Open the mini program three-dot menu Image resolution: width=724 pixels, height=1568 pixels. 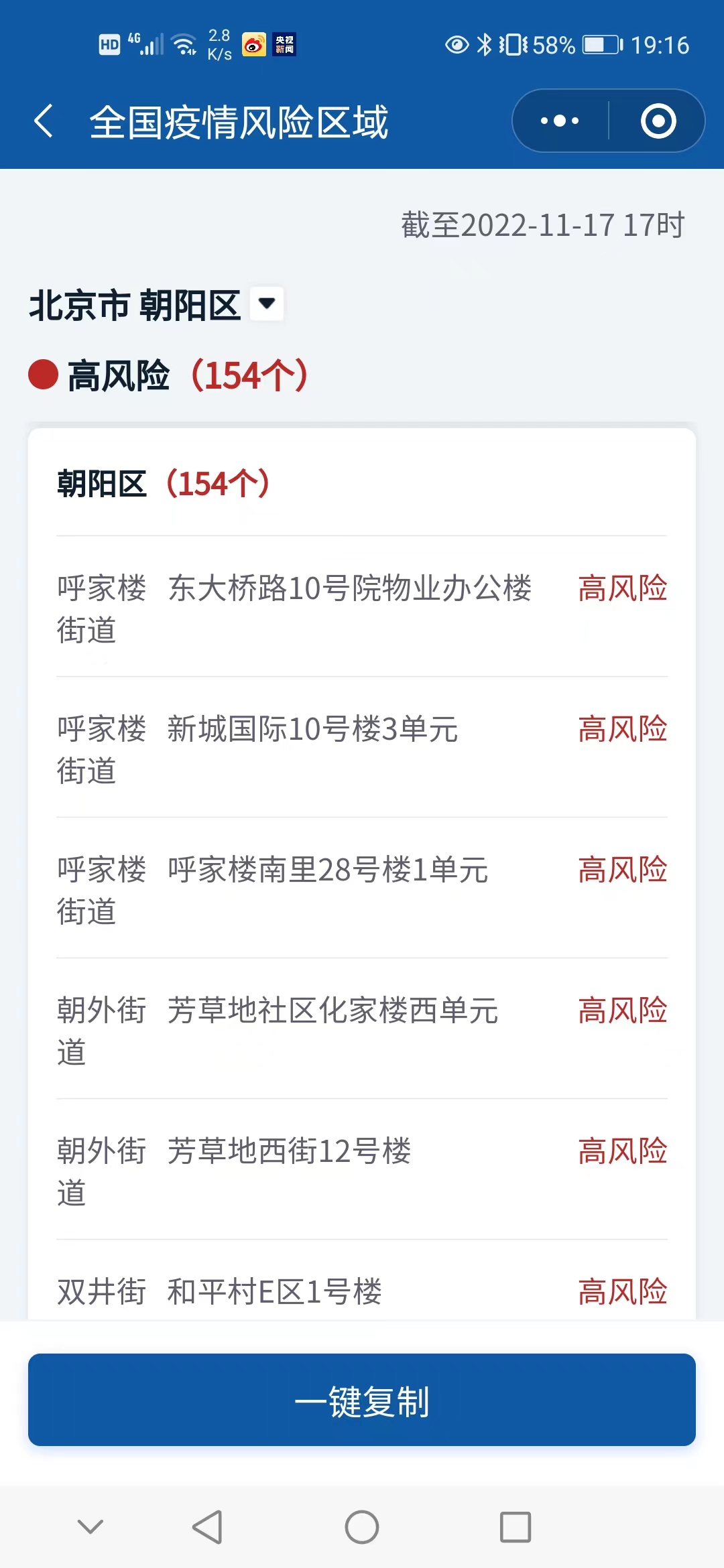(x=560, y=121)
